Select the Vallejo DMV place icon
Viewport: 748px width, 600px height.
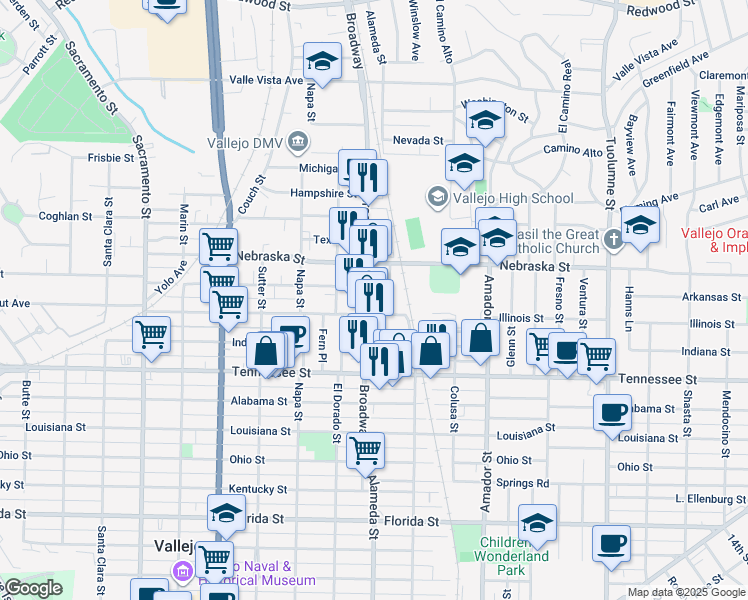click(297, 143)
